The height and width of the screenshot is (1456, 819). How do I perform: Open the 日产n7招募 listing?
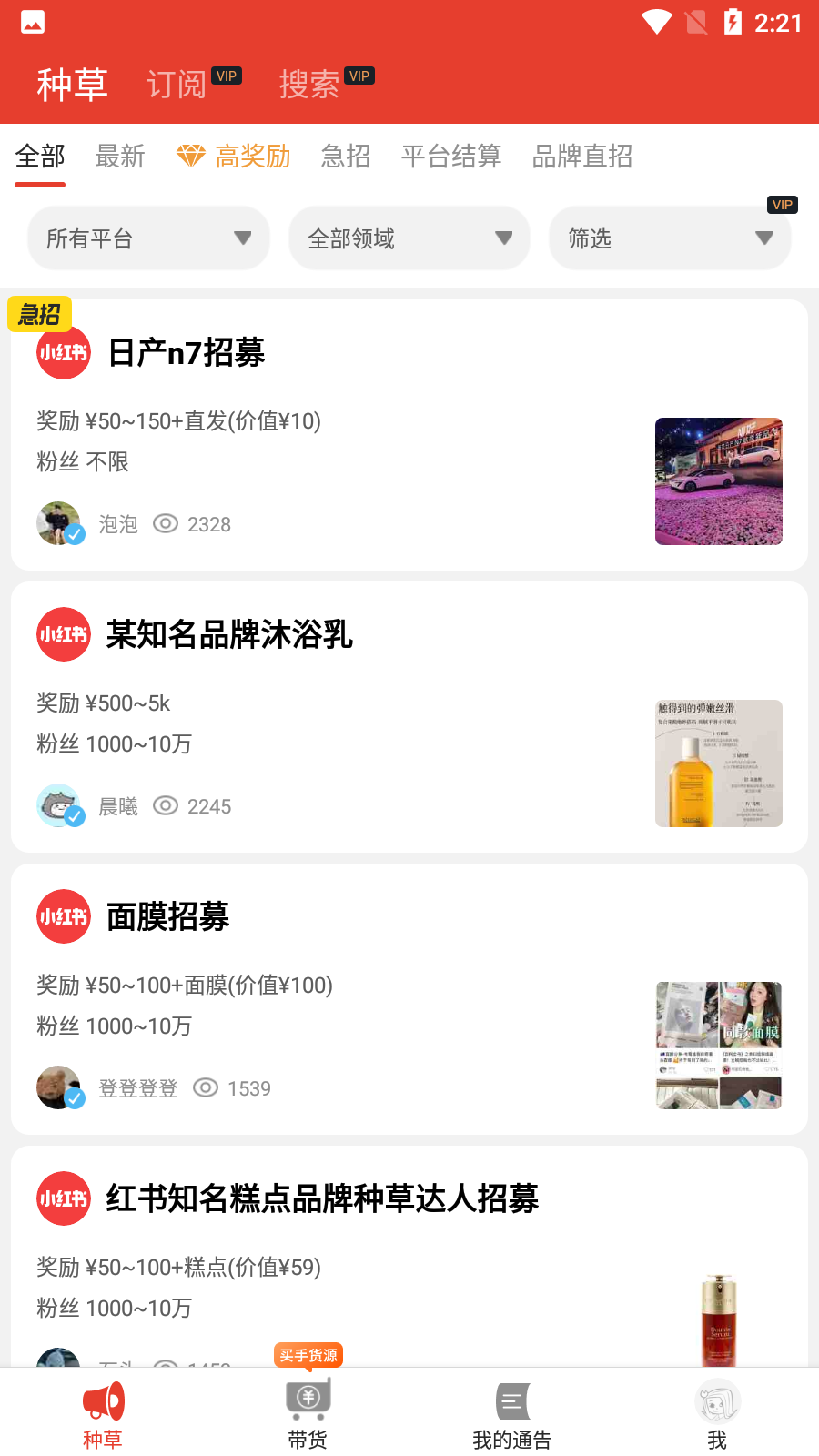(187, 353)
